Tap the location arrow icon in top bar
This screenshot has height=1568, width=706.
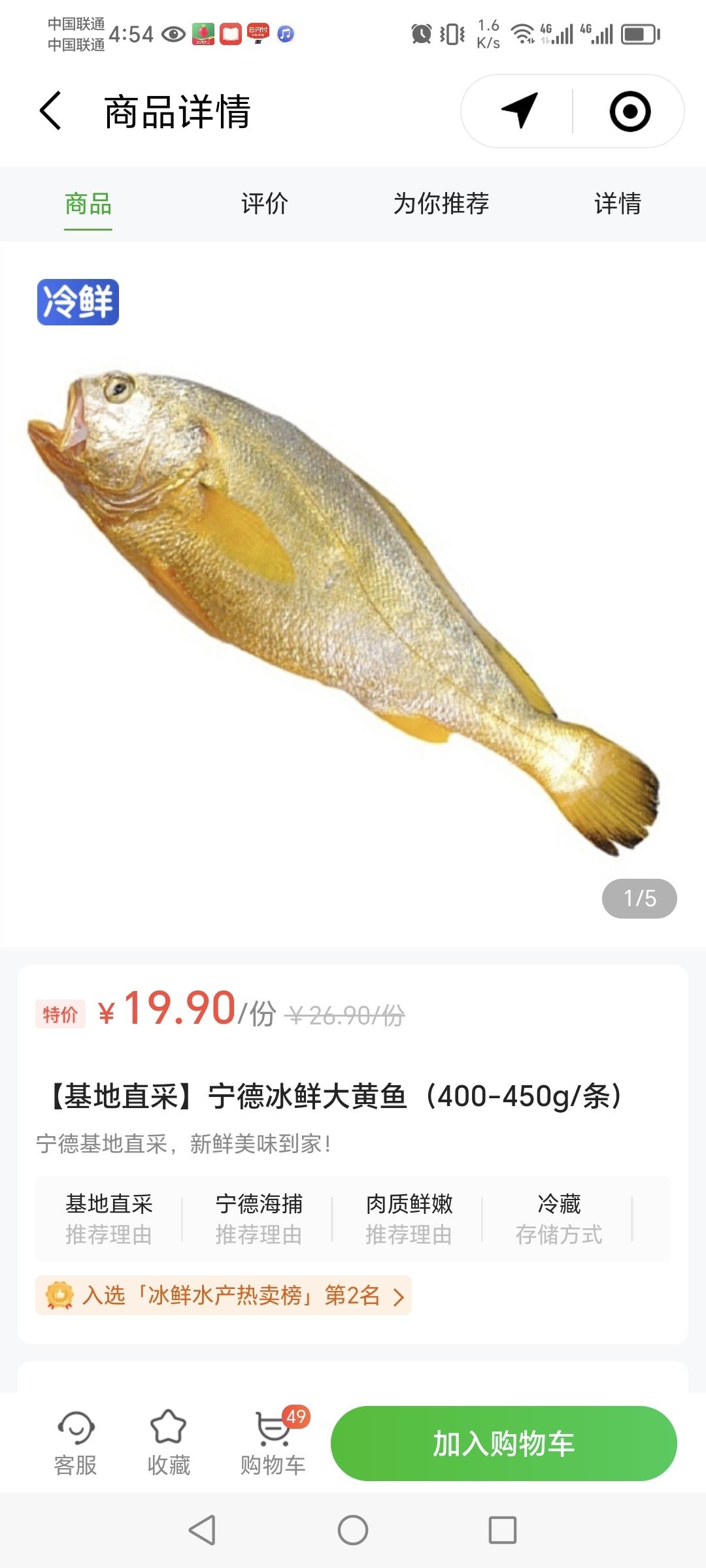520,111
